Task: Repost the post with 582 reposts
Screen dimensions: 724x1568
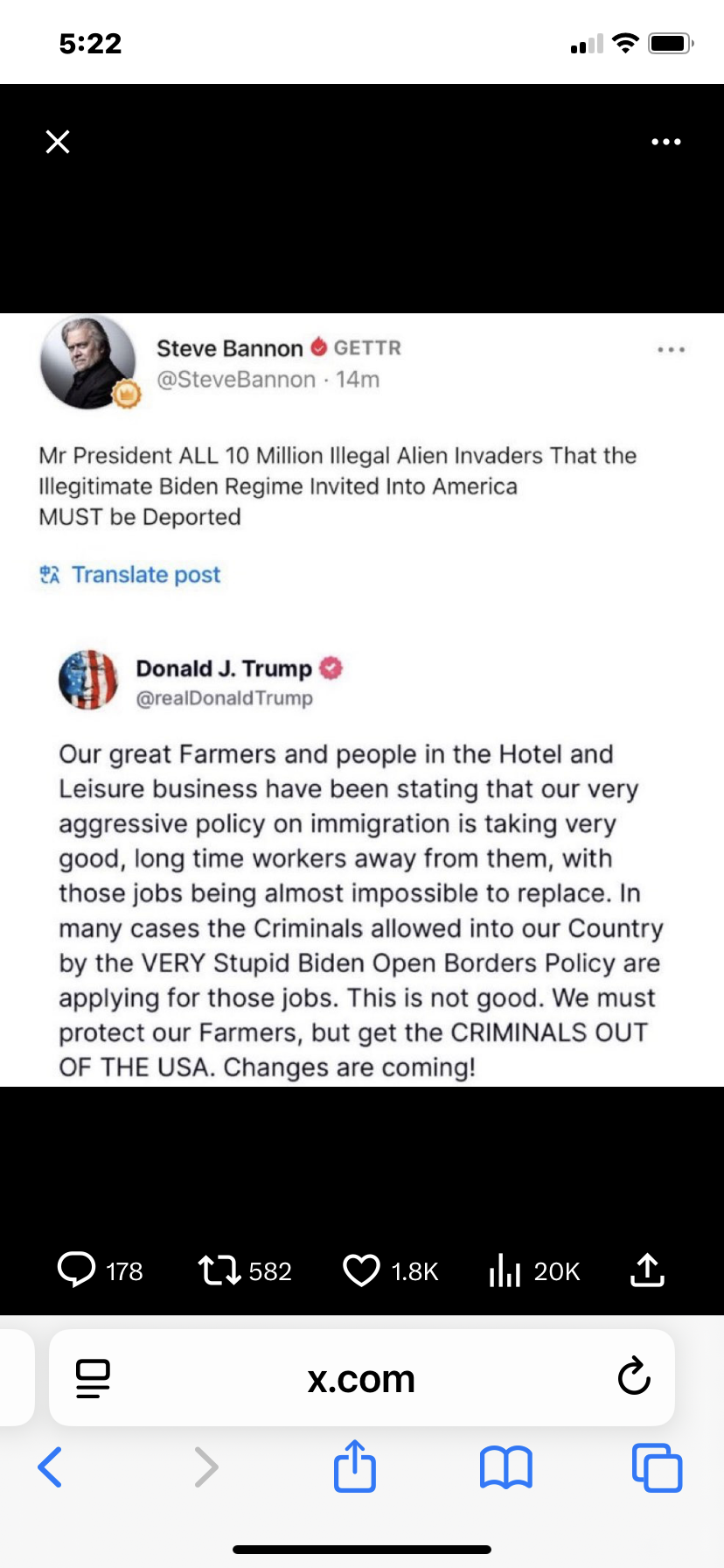Action: [x=219, y=1270]
